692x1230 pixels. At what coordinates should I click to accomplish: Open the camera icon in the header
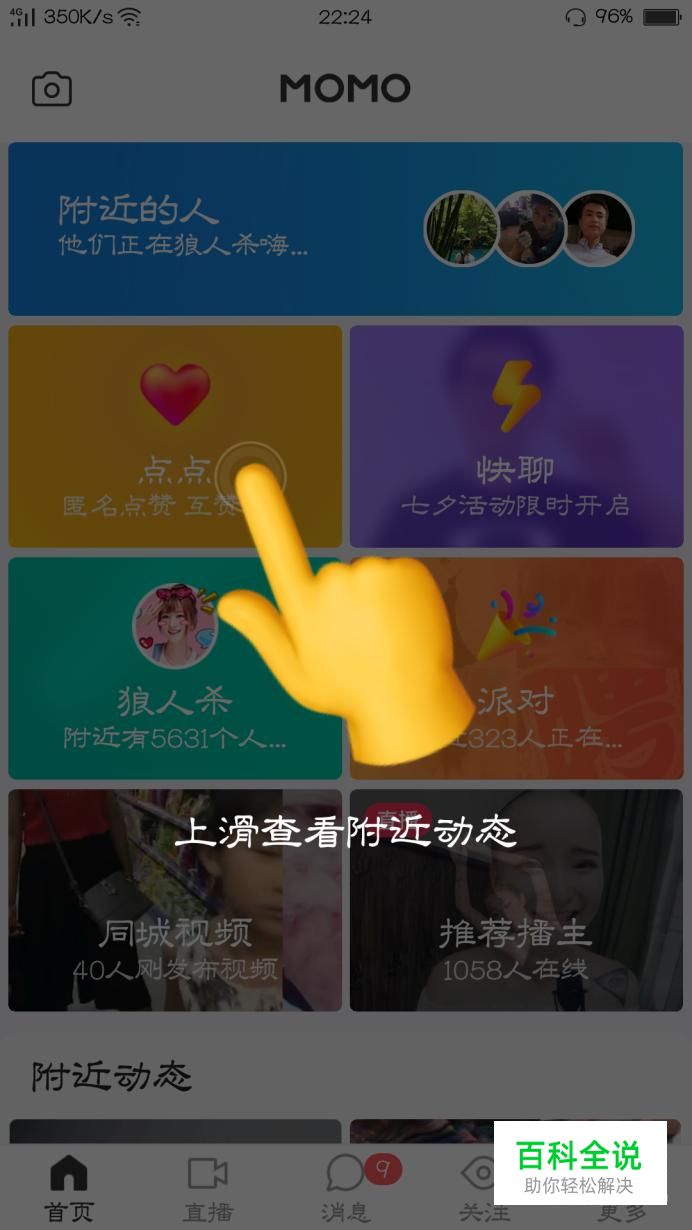(x=52, y=89)
